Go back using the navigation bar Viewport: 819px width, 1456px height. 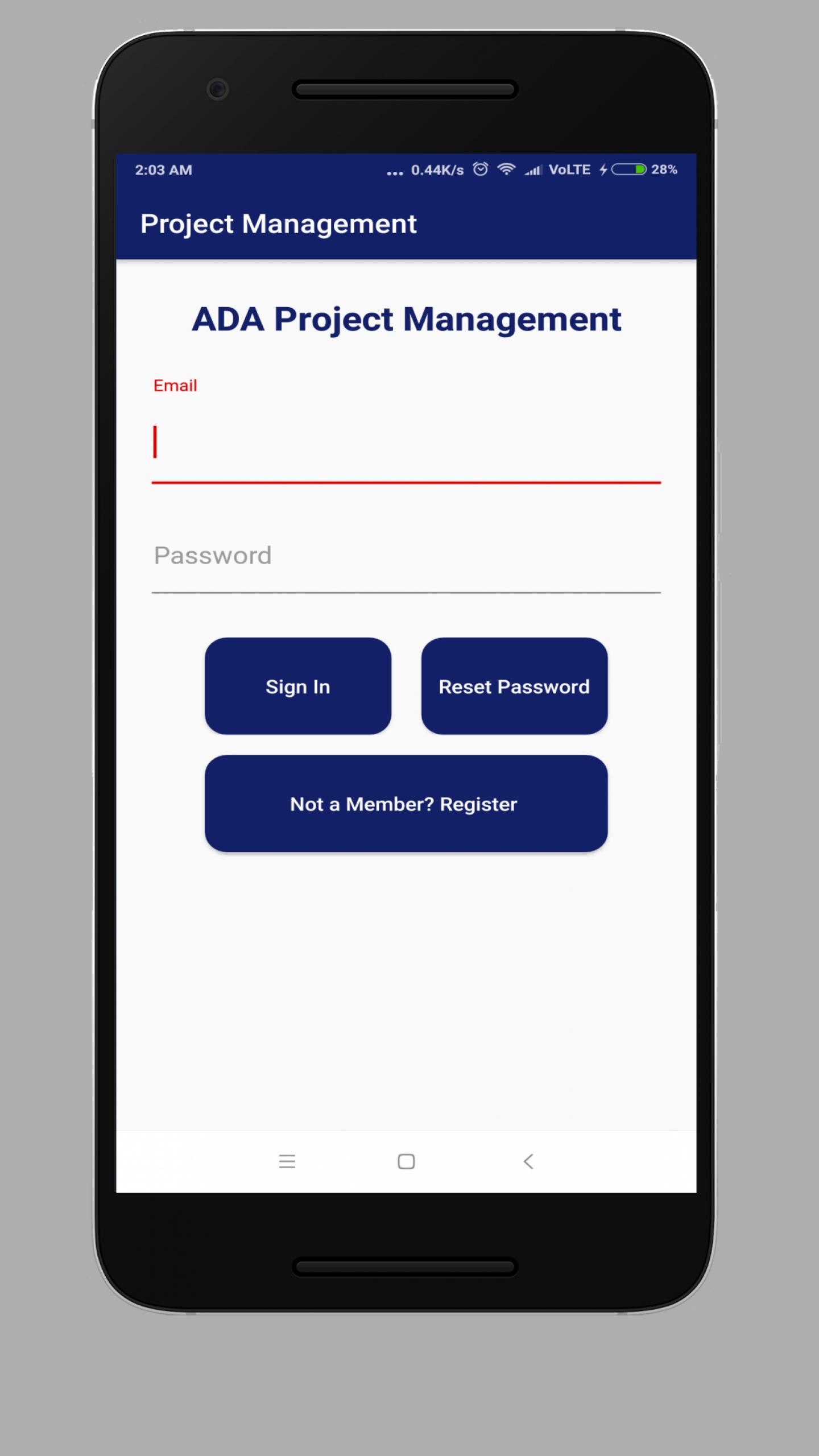pyautogui.click(x=528, y=1161)
